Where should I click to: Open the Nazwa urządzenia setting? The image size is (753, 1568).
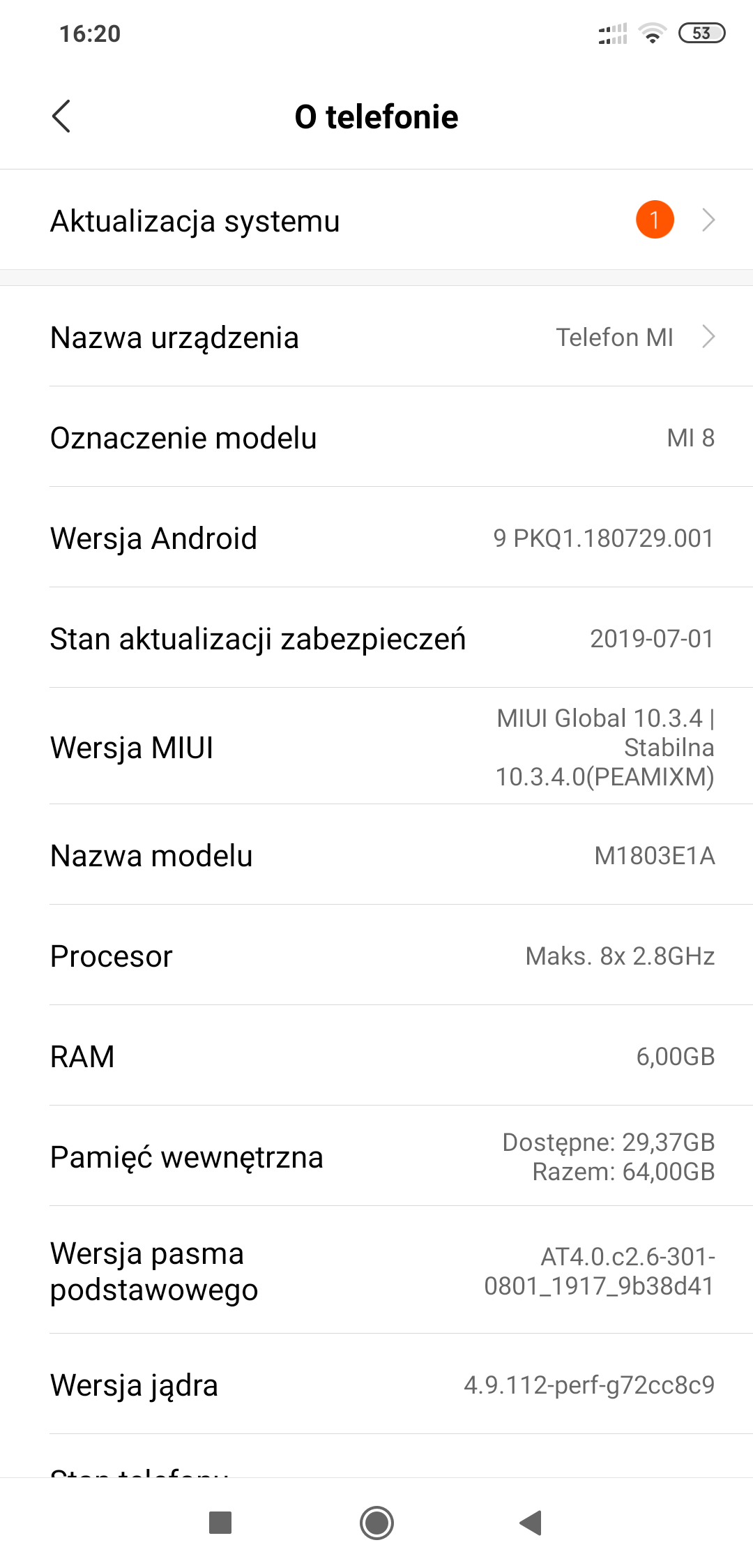tap(376, 338)
